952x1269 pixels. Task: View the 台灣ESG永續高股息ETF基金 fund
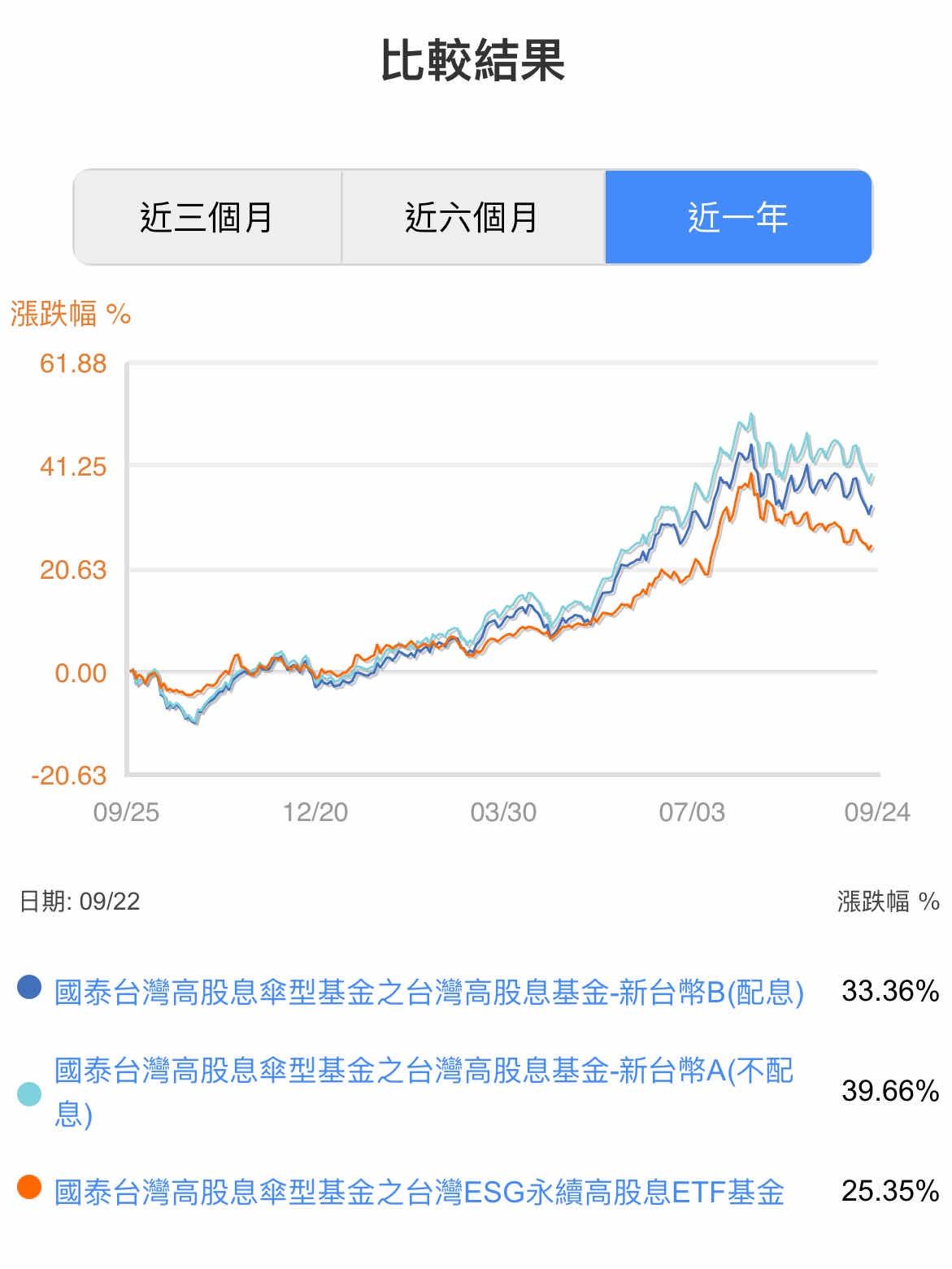click(419, 1192)
